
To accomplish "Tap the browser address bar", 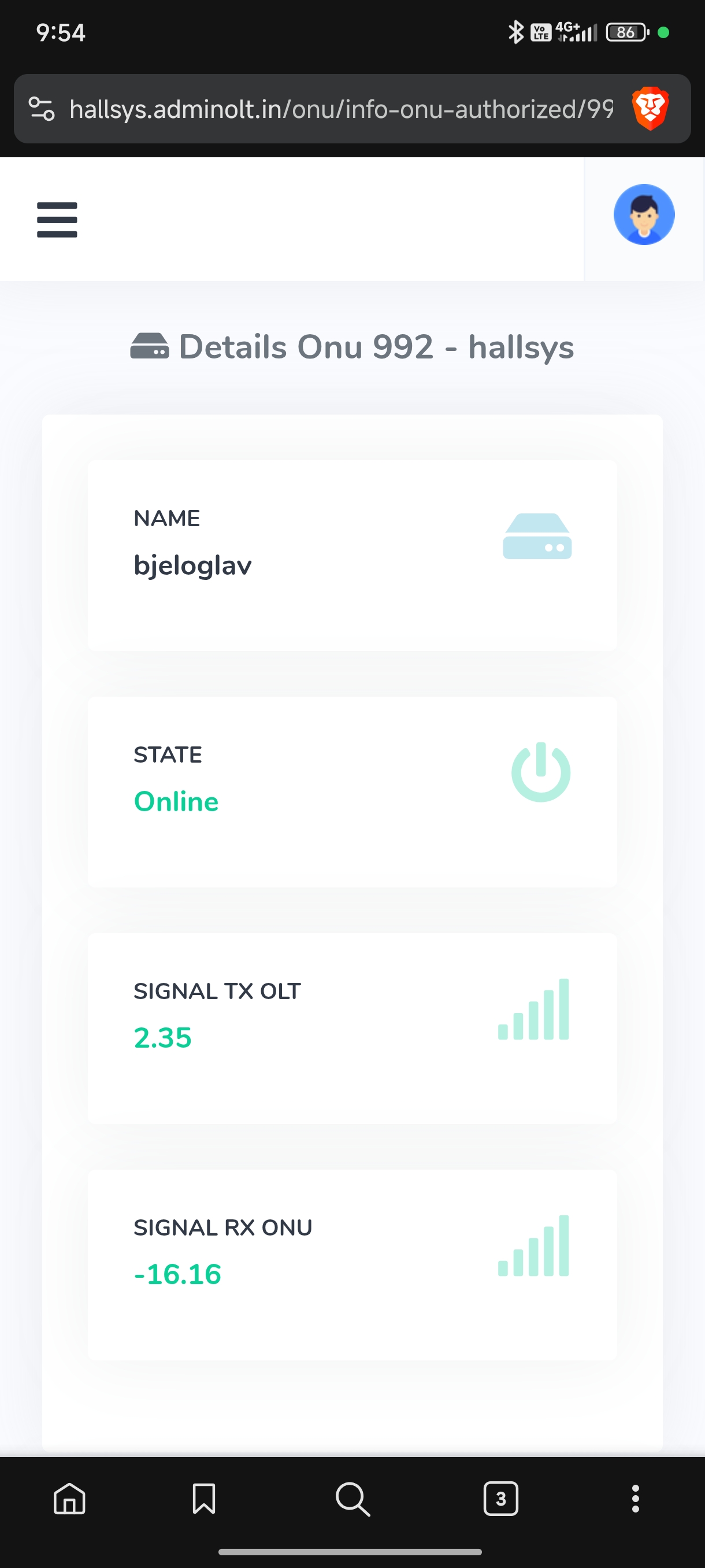I will pyautogui.click(x=340, y=109).
